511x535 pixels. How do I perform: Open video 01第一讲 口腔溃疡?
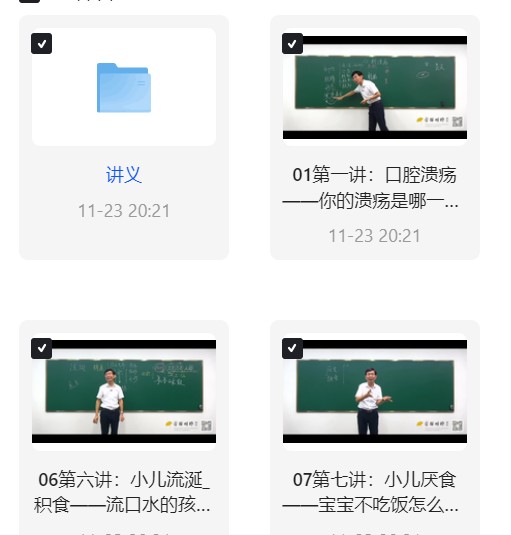tap(375, 87)
